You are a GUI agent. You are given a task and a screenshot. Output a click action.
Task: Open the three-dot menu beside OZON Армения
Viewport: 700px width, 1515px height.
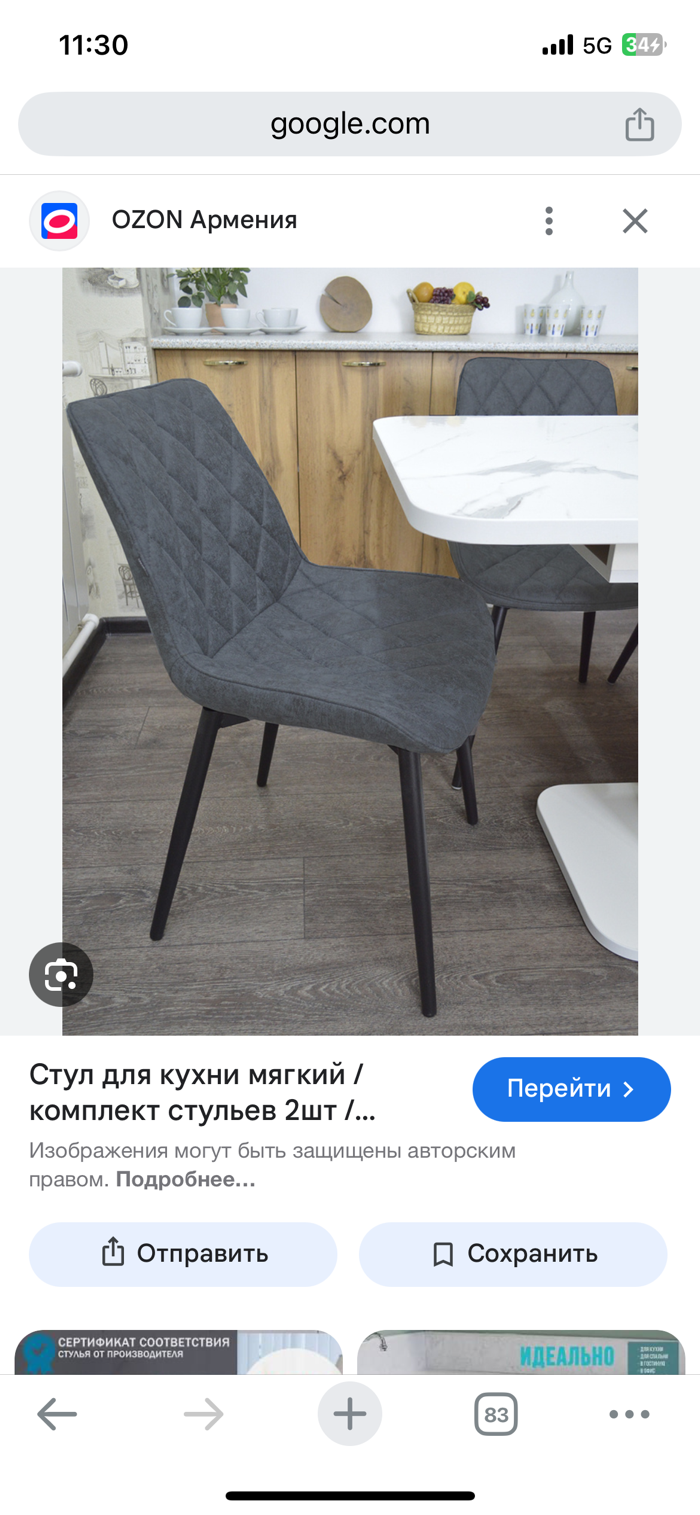[x=549, y=221]
